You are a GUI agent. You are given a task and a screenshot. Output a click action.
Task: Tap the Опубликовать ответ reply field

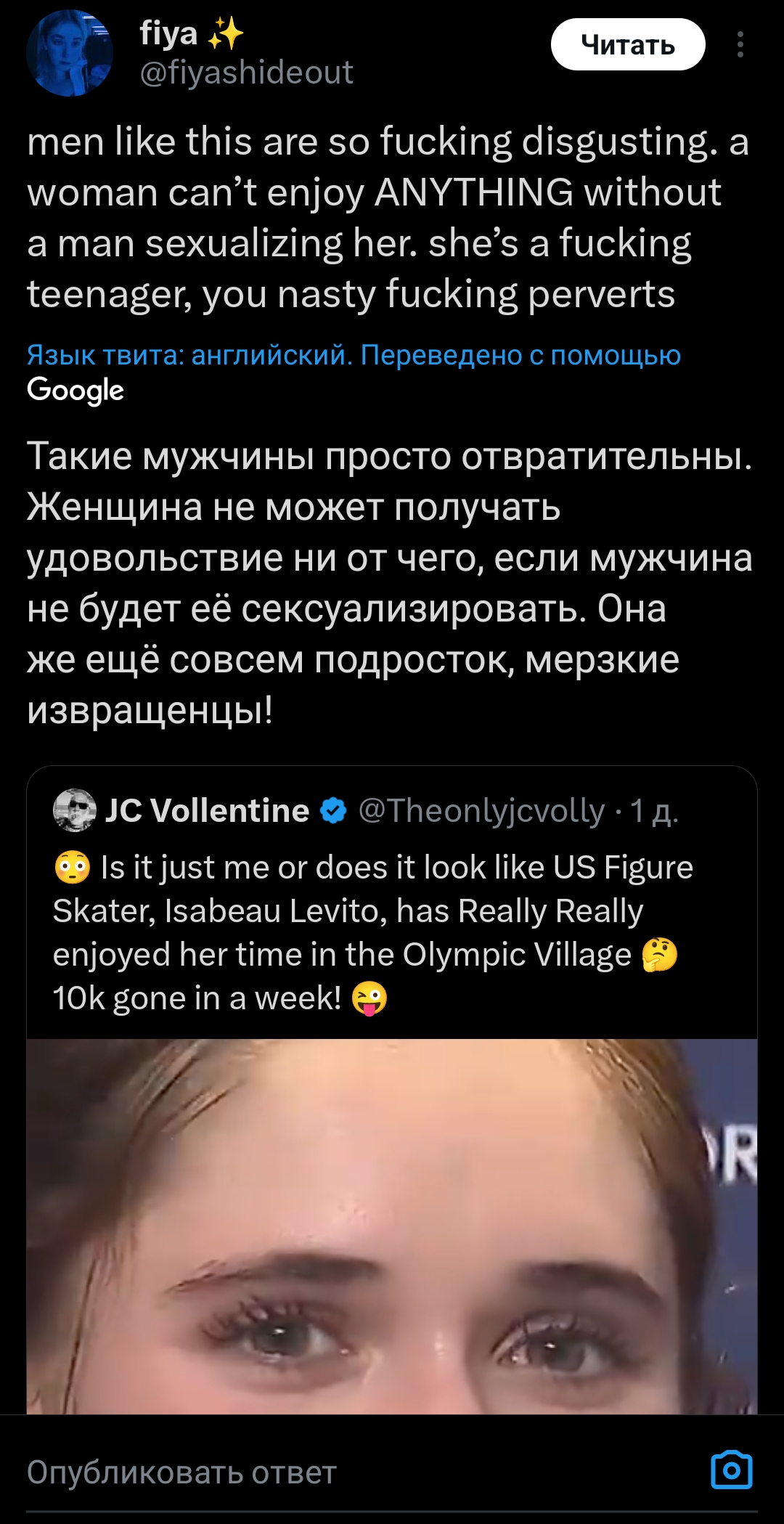click(327, 1472)
